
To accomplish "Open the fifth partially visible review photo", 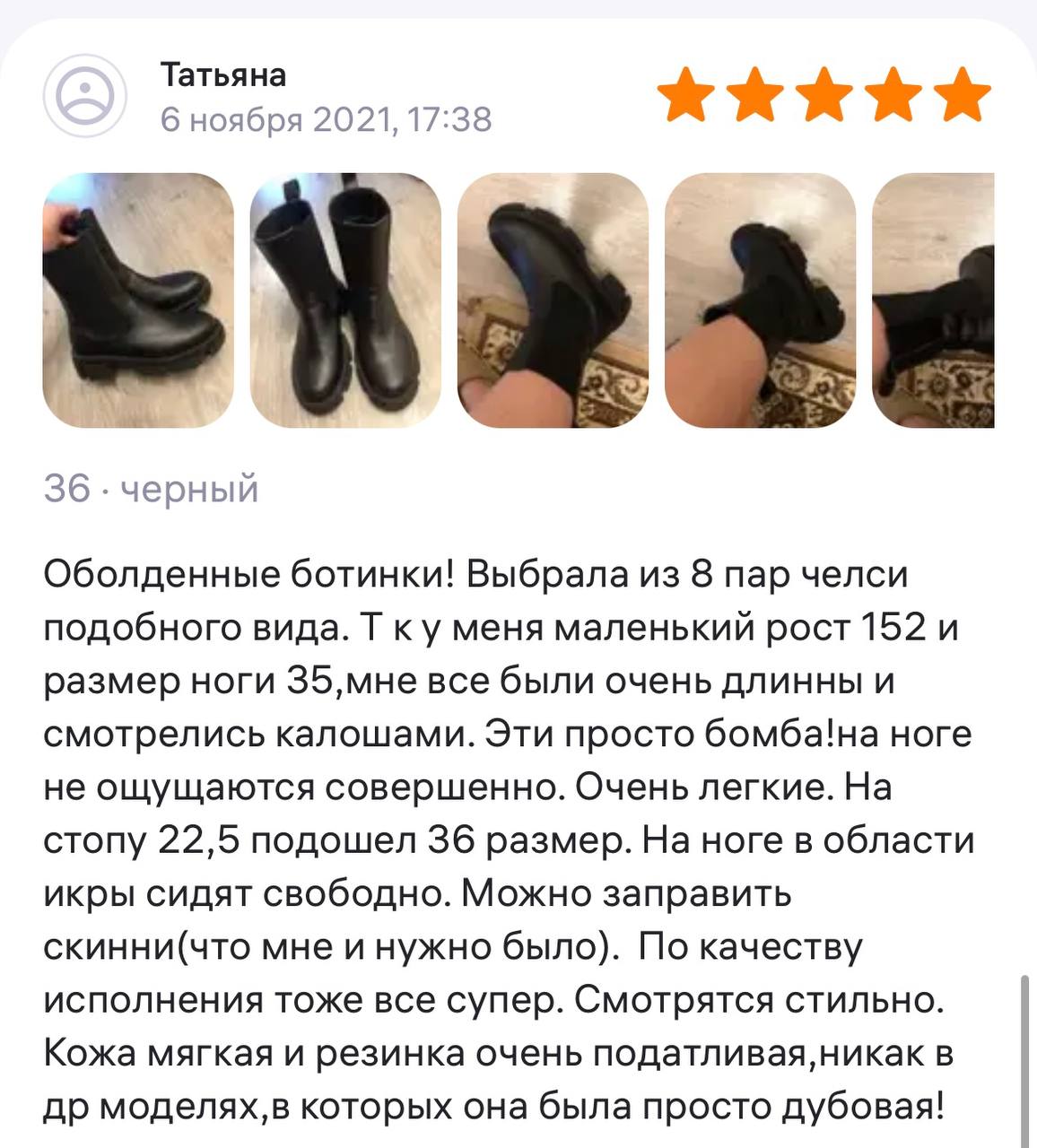I will coord(933,300).
